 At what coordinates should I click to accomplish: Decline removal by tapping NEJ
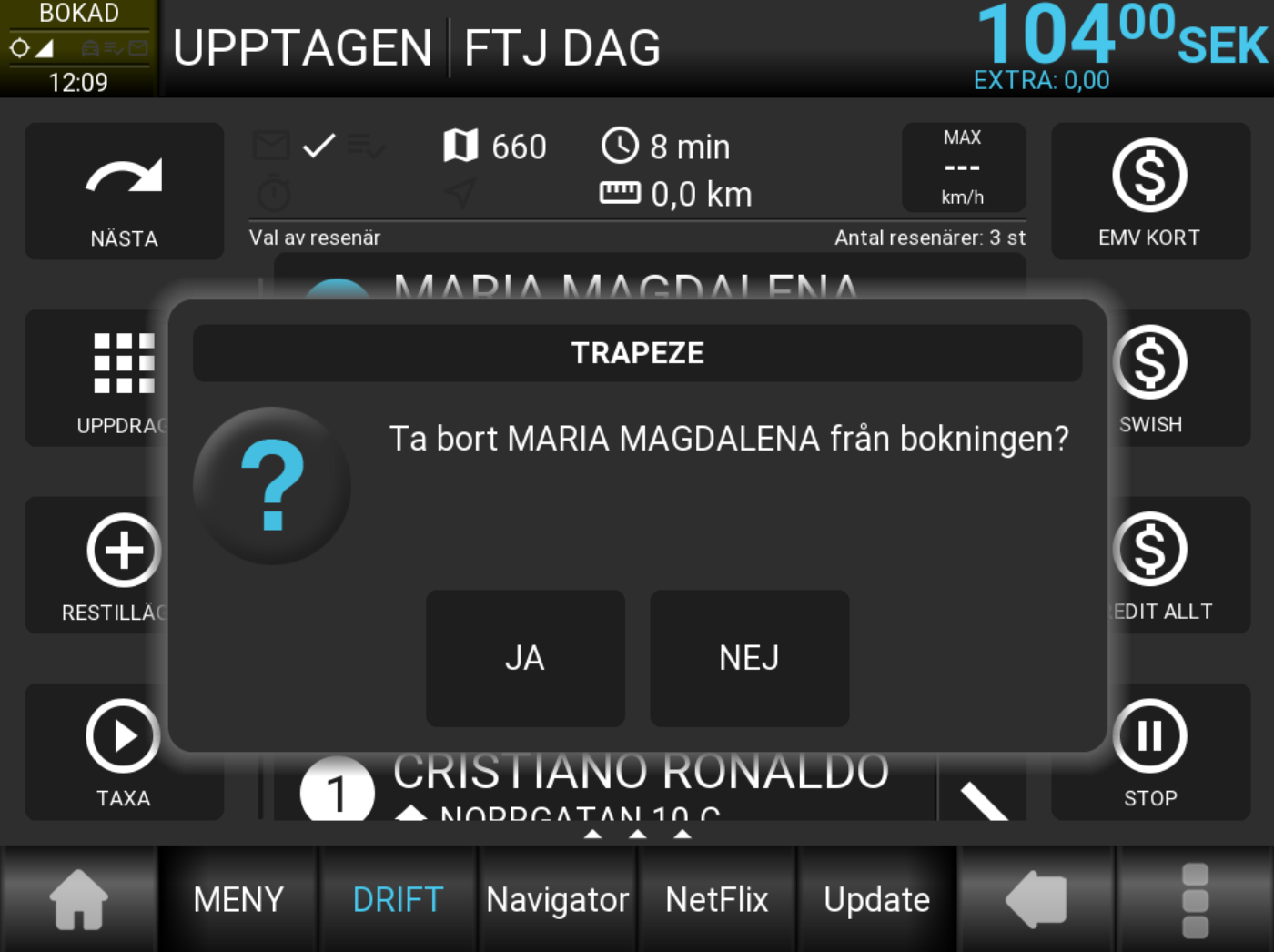(x=749, y=658)
